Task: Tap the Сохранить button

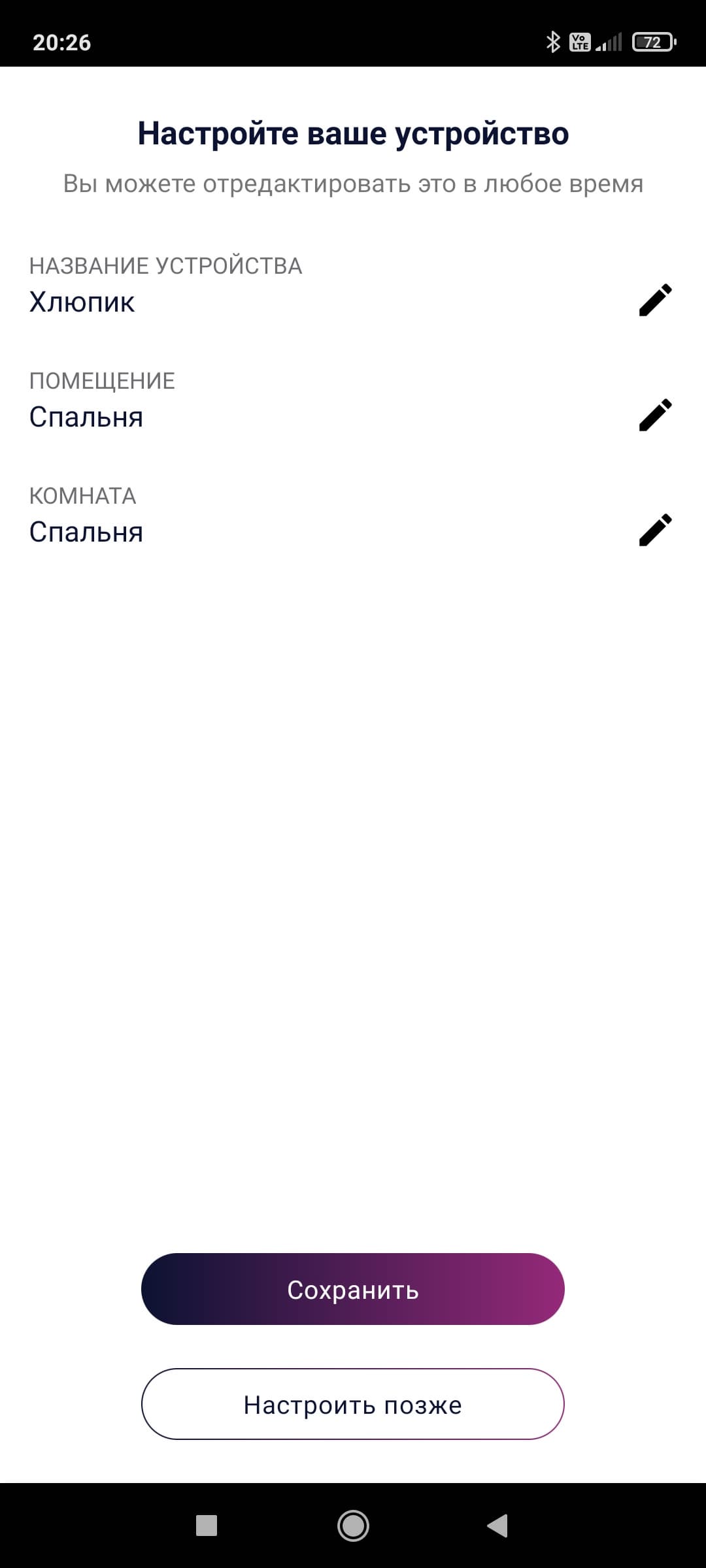Action: (x=353, y=1289)
